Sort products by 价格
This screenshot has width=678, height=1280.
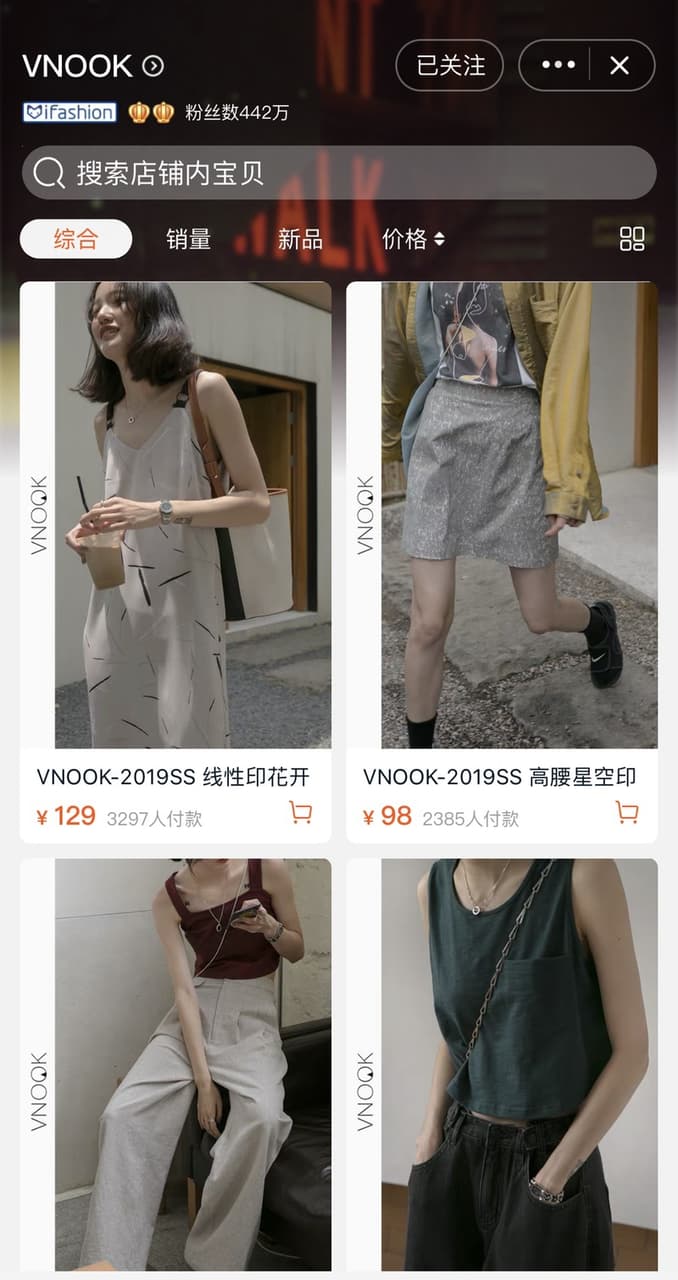coord(413,239)
